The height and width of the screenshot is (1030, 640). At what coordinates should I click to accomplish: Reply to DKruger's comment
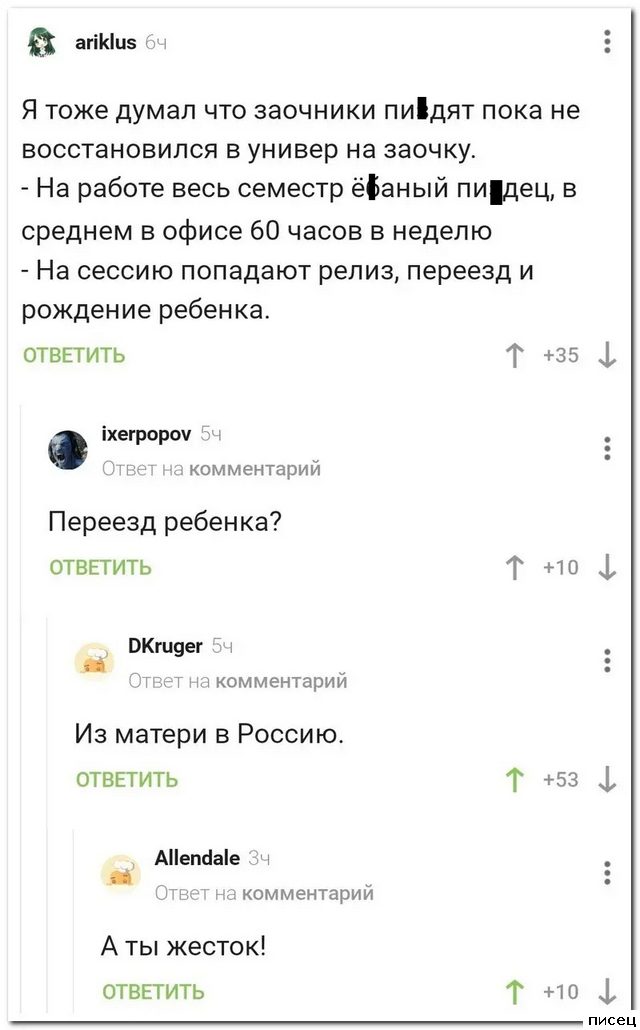pos(127,780)
